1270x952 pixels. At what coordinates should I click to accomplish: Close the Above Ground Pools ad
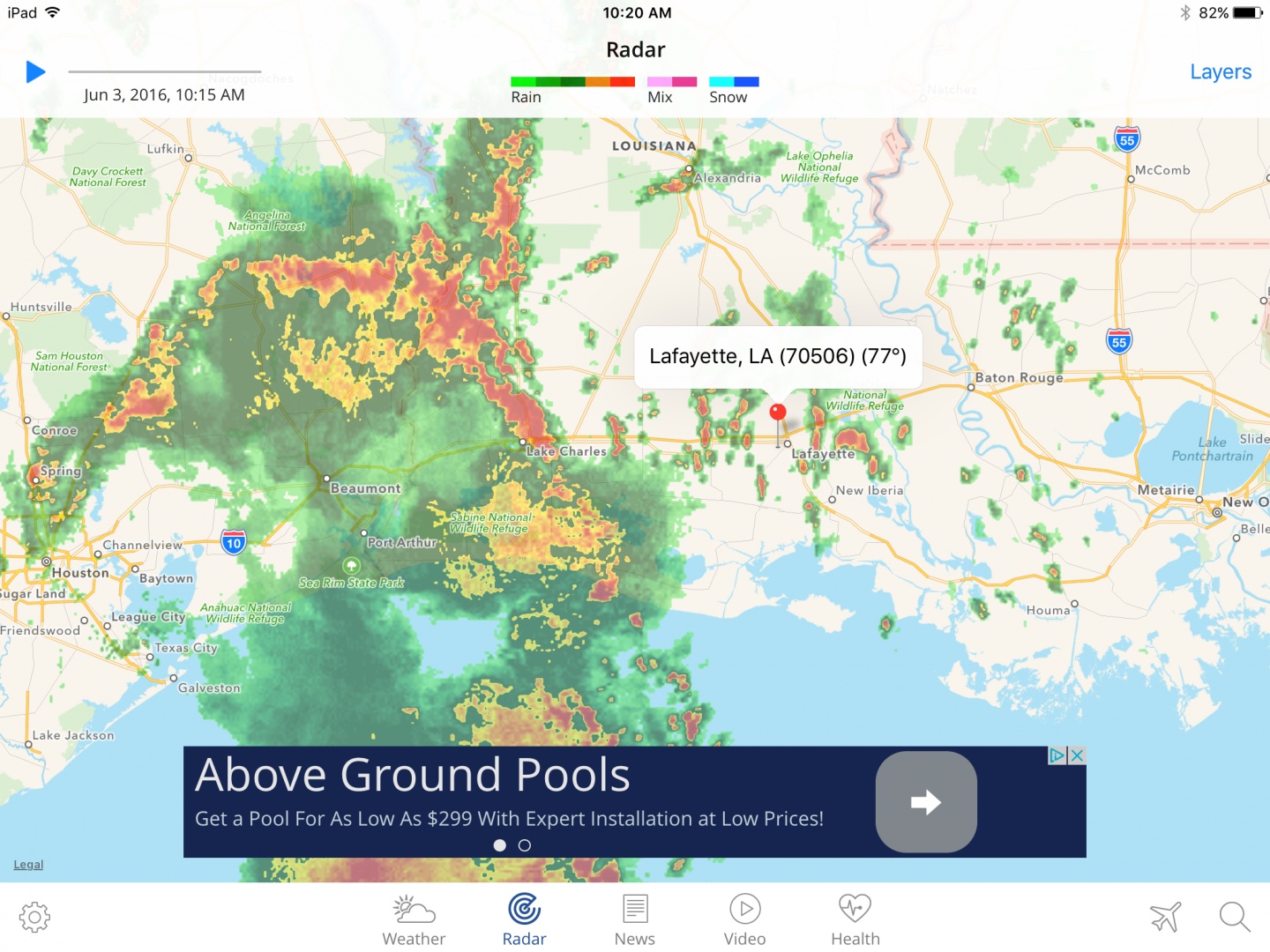click(1077, 755)
